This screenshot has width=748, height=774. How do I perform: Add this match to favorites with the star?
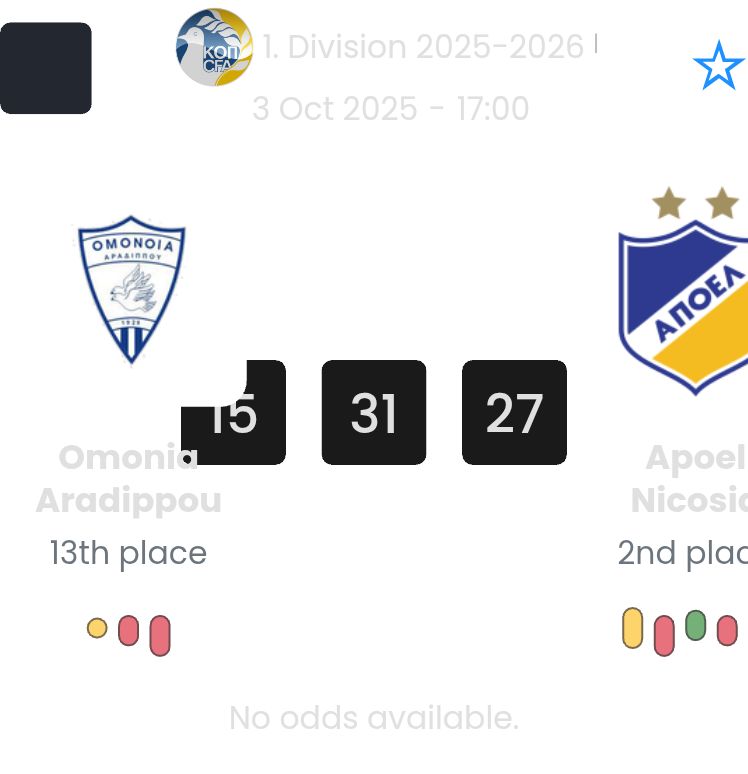pyautogui.click(x=718, y=68)
